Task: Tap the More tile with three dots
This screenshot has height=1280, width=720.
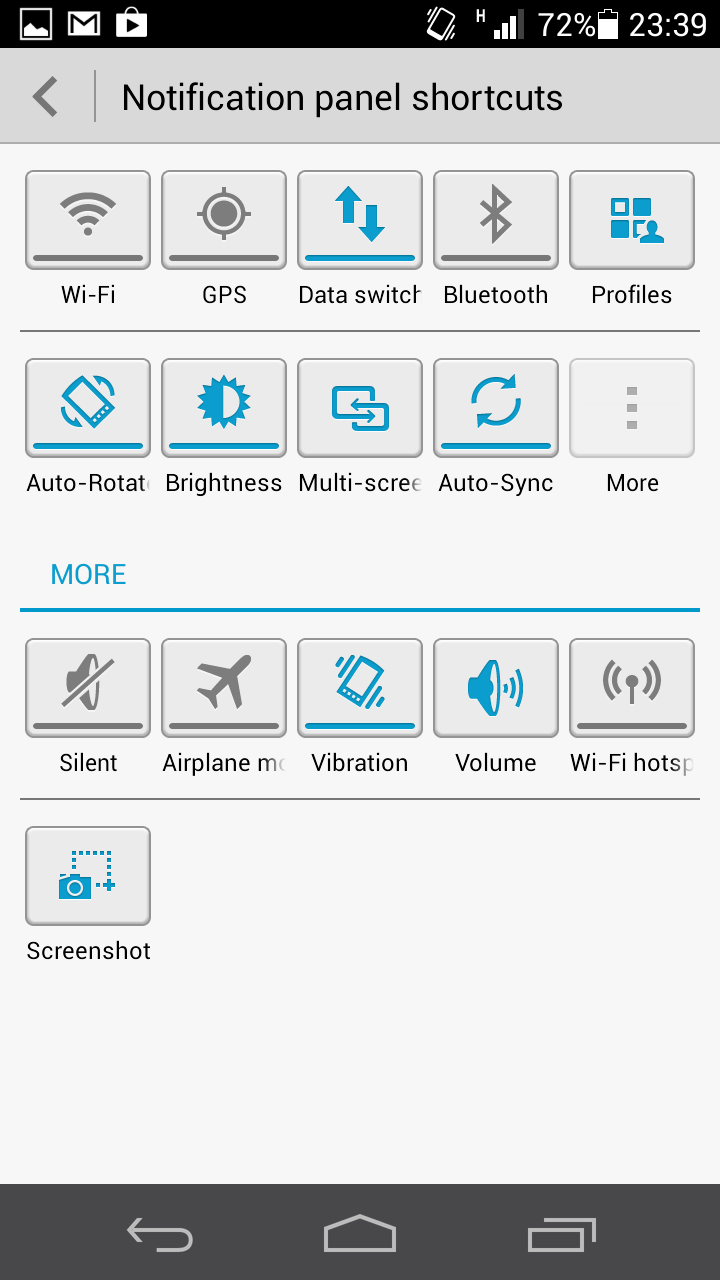Action: 632,408
